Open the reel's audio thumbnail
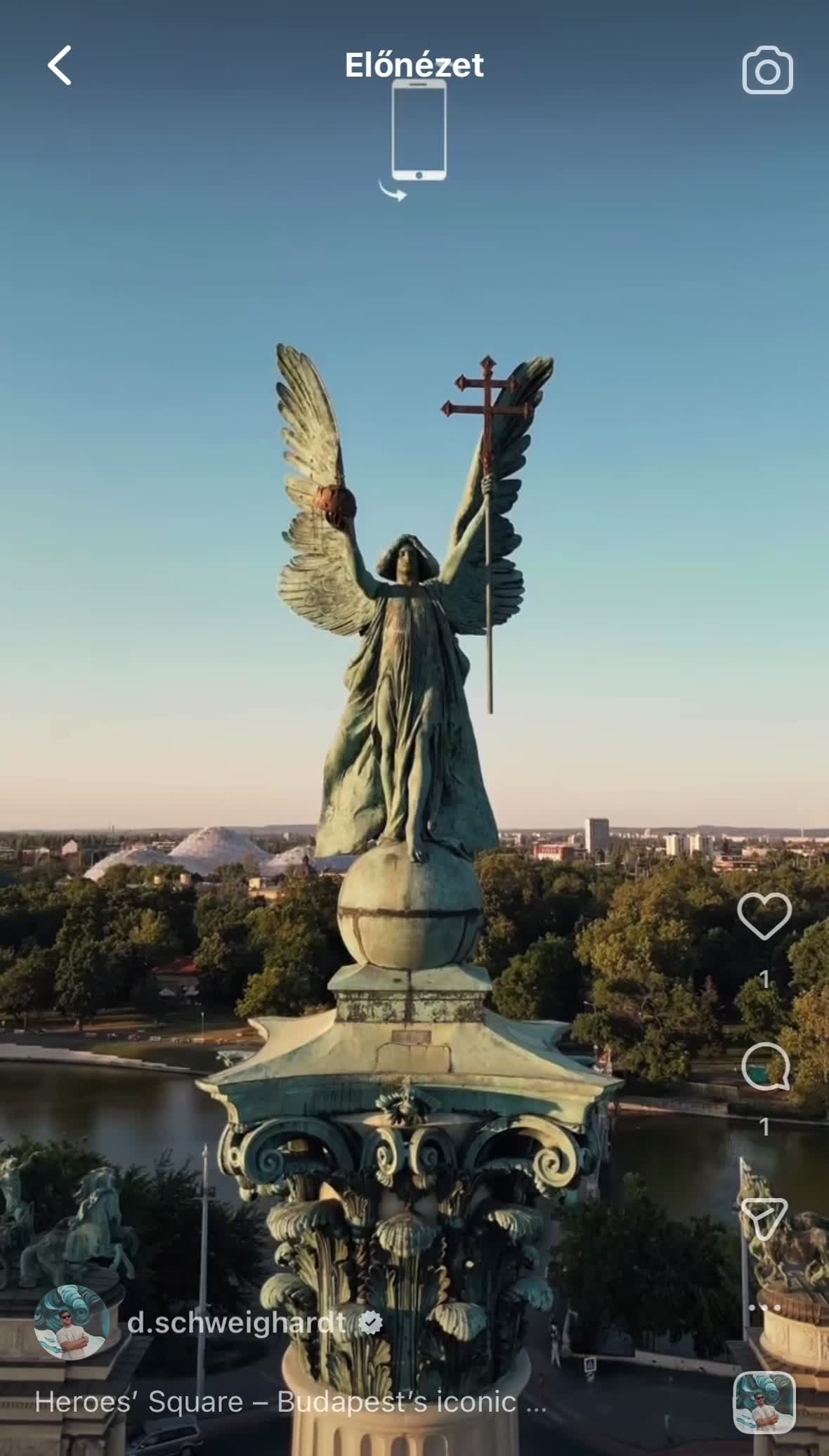The width and height of the screenshot is (829, 1456). point(764,1403)
